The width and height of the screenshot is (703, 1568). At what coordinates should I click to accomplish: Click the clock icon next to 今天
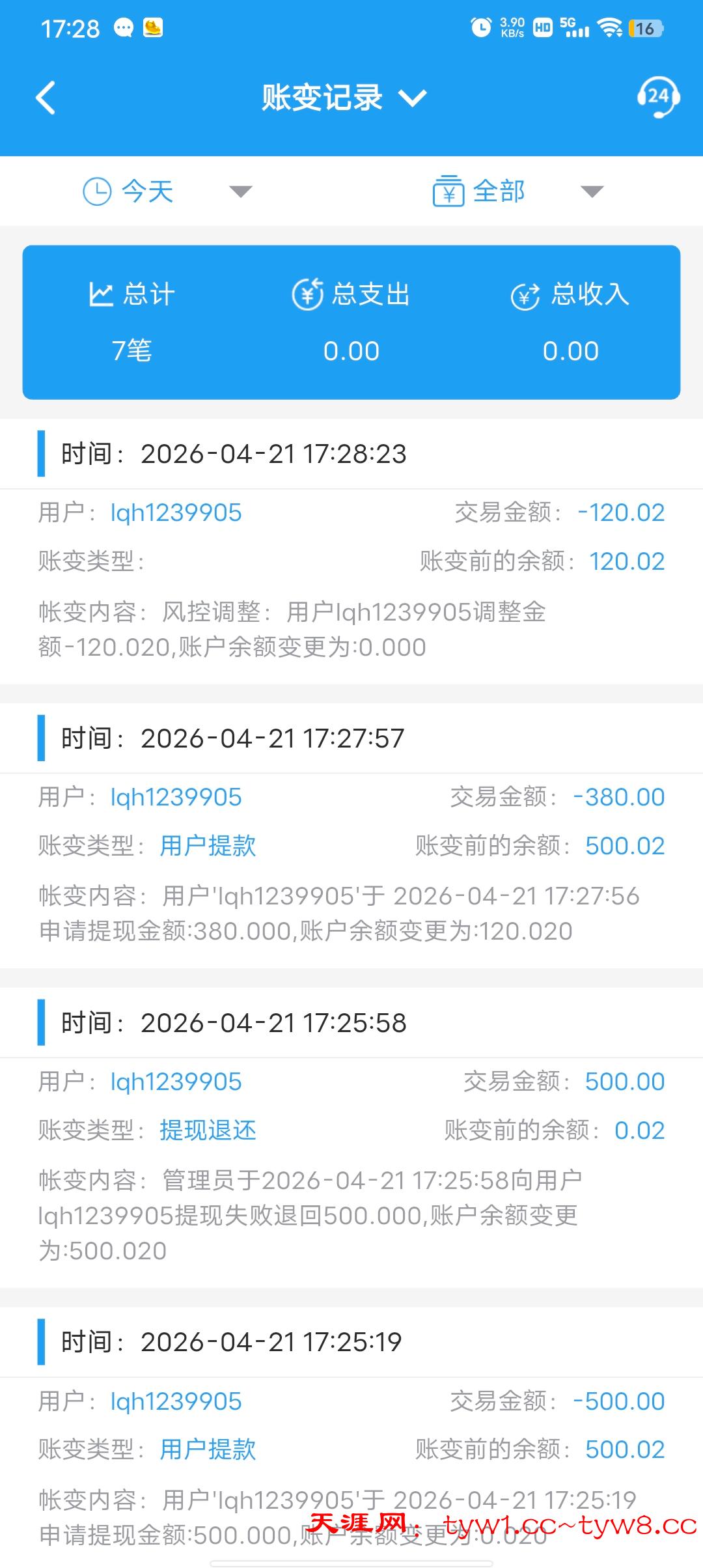click(x=96, y=191)
